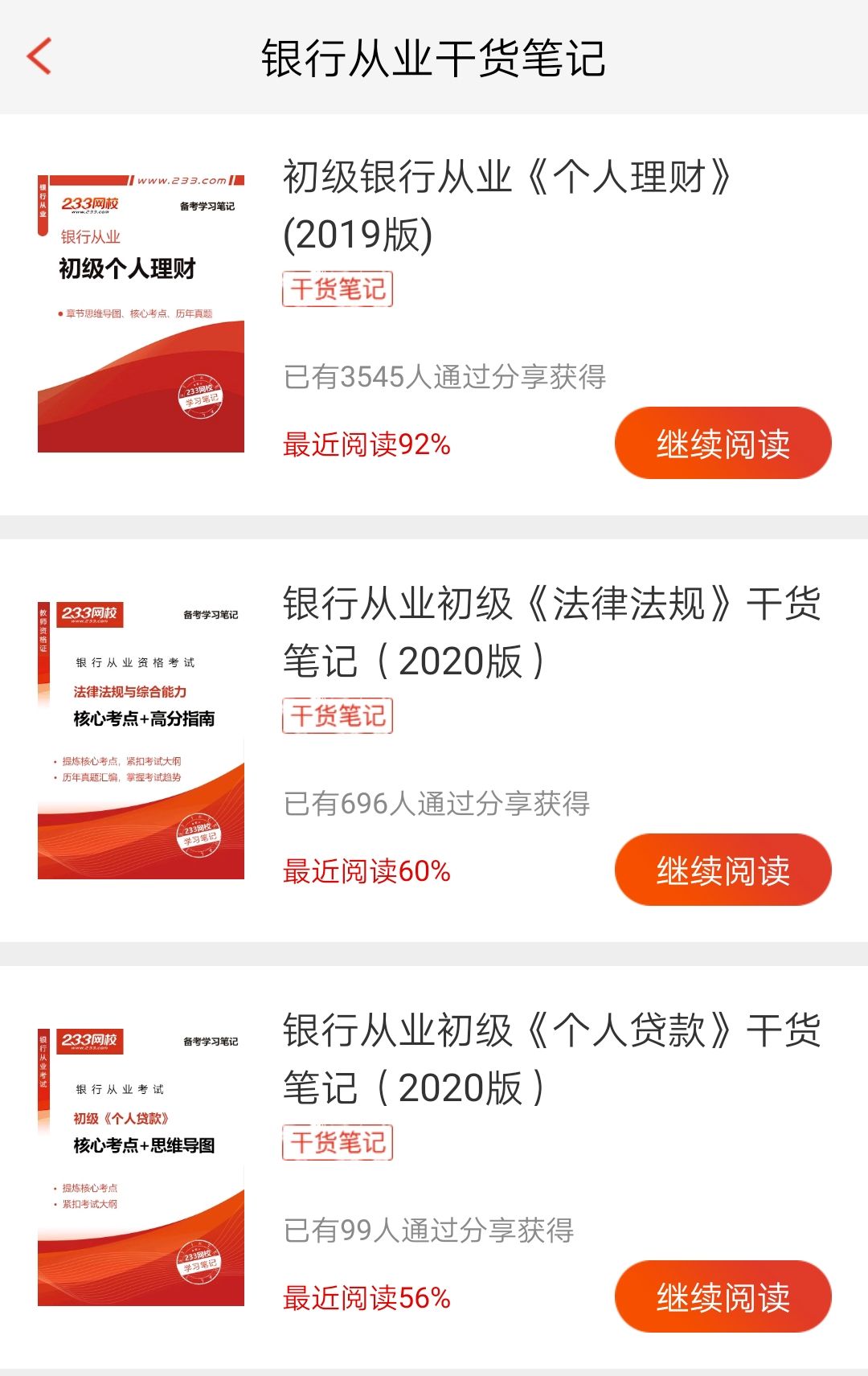Continue reading 《个人贷款》干货笔记
This screenshot has width=868, height=1376.
click(x=722, y=1297)
